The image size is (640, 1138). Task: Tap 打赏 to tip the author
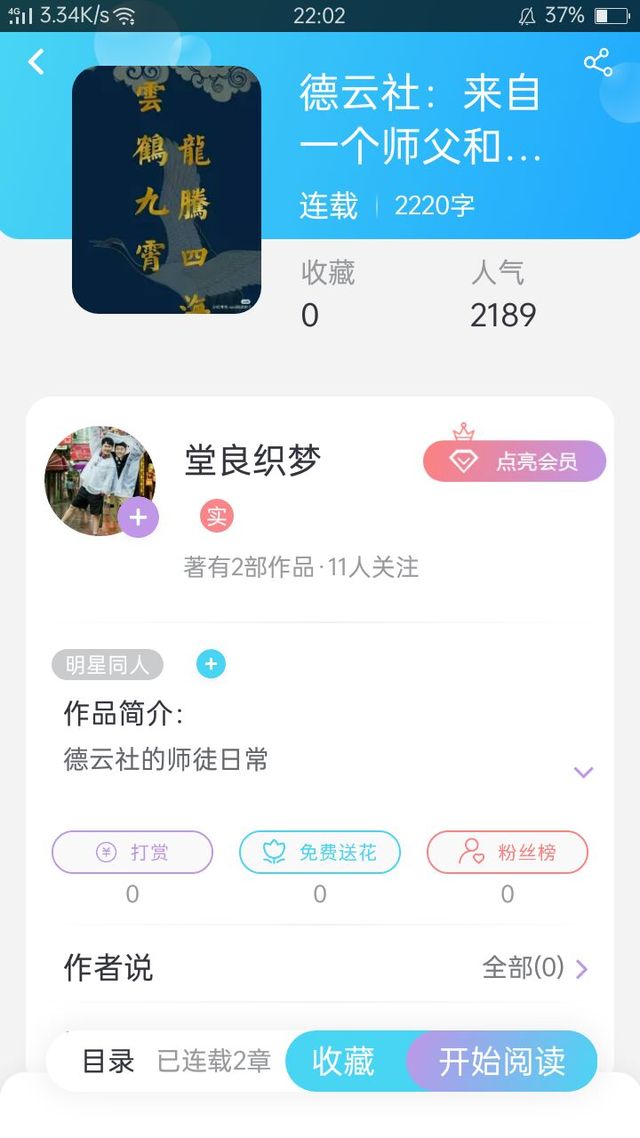[x=132, y=852]
